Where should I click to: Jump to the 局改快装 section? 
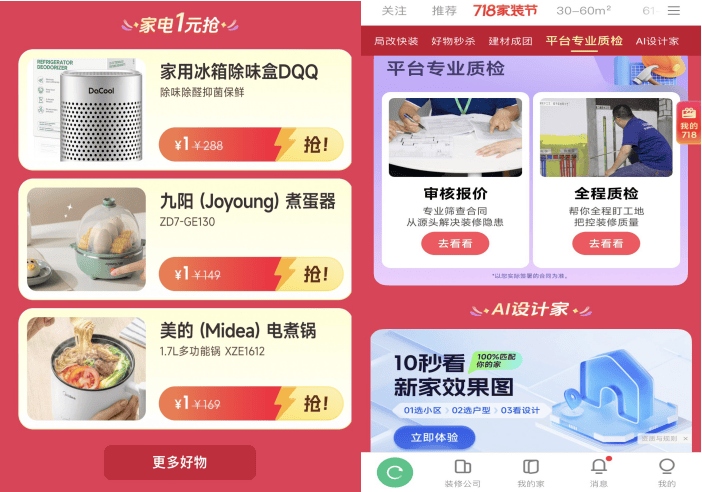tap(396, 41)
